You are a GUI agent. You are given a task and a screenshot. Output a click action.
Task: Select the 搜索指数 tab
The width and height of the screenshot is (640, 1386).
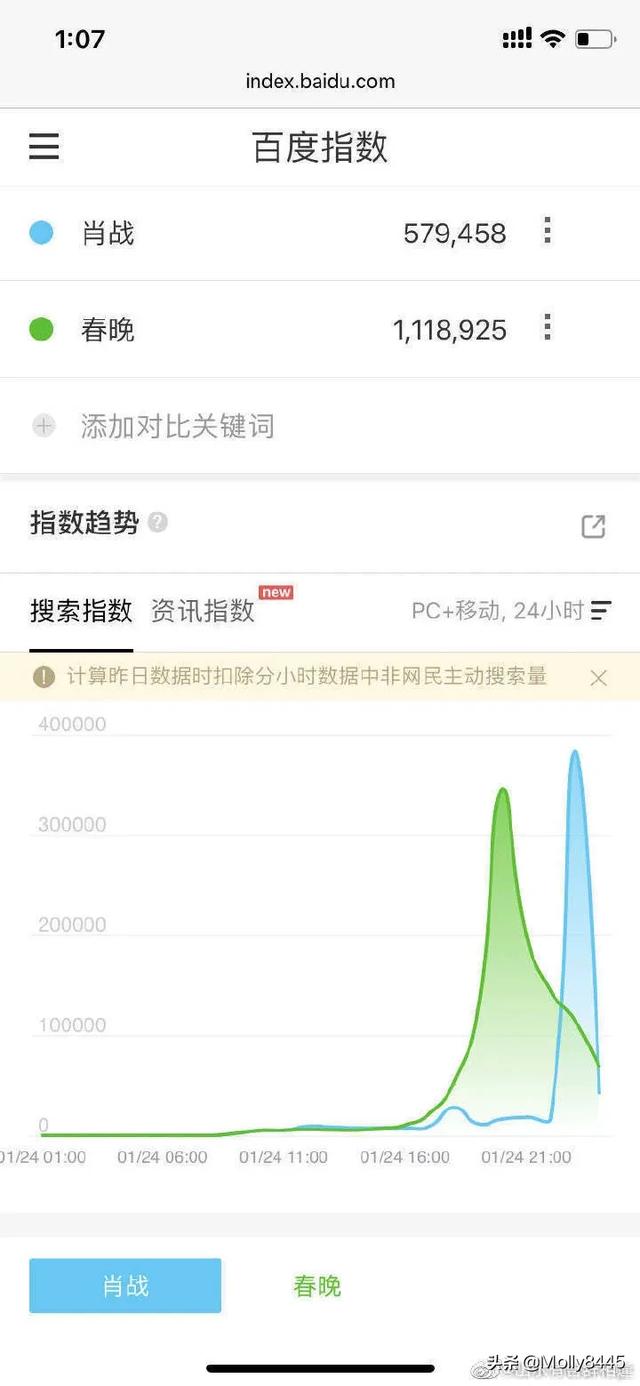coord(81,611)
